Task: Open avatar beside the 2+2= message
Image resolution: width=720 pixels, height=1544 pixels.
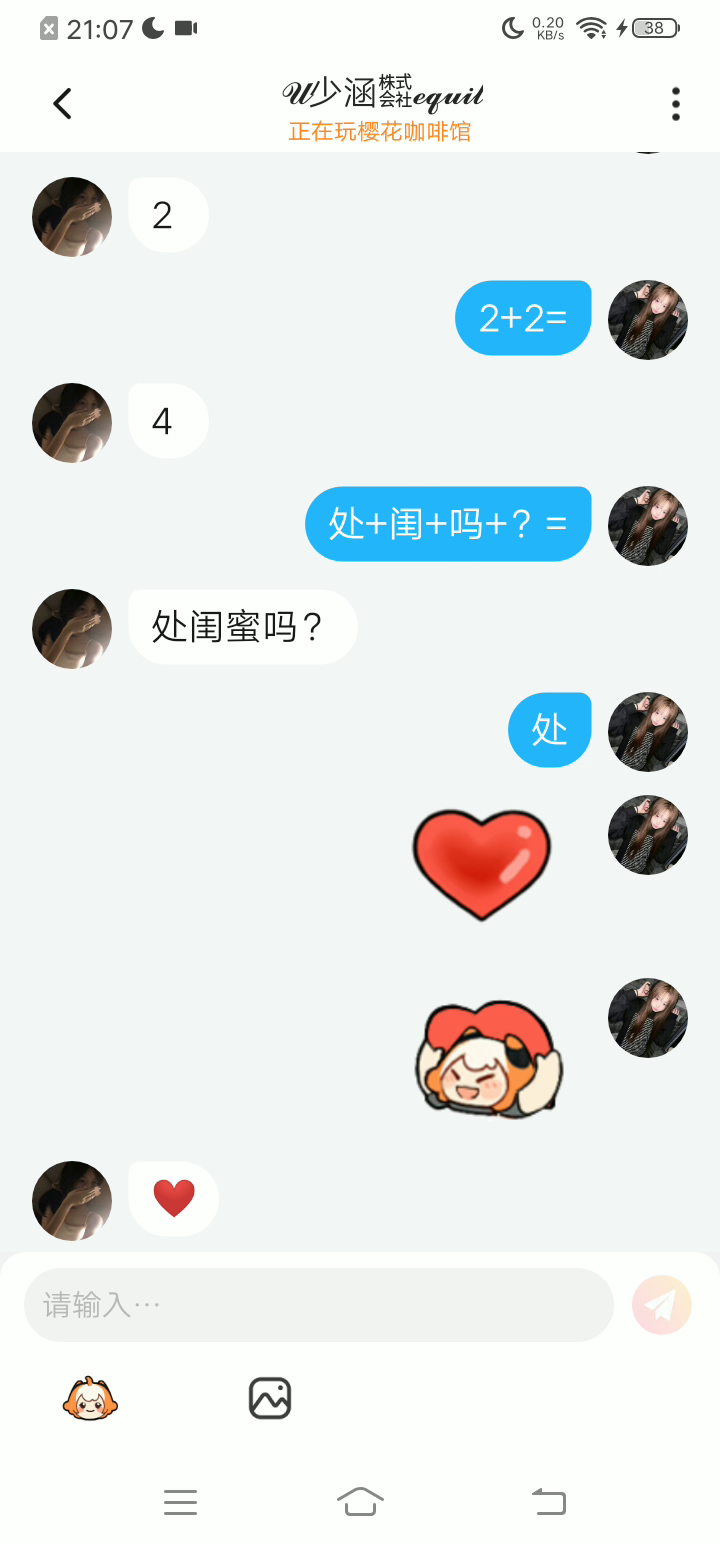Action: tap(648, 320)
